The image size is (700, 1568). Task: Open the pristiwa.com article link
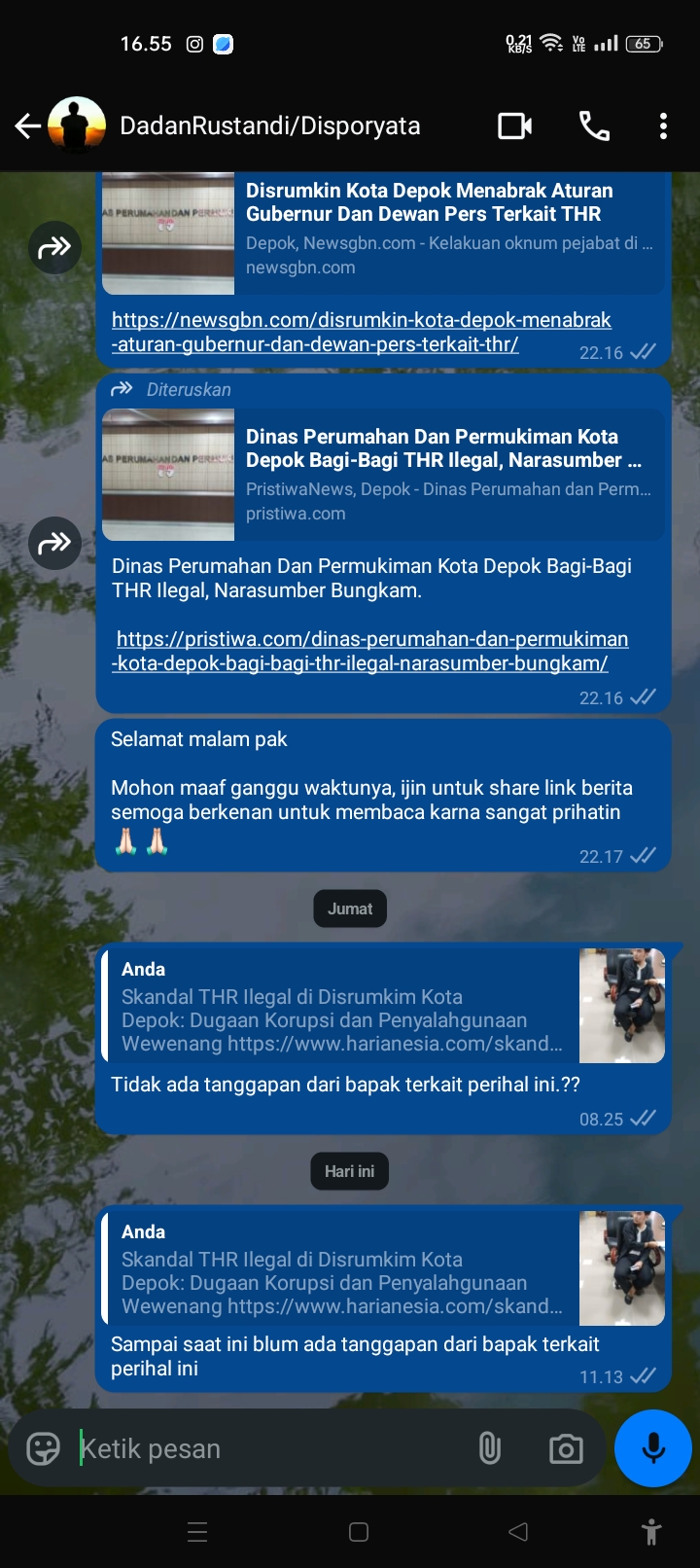click(x=369, y=651)
